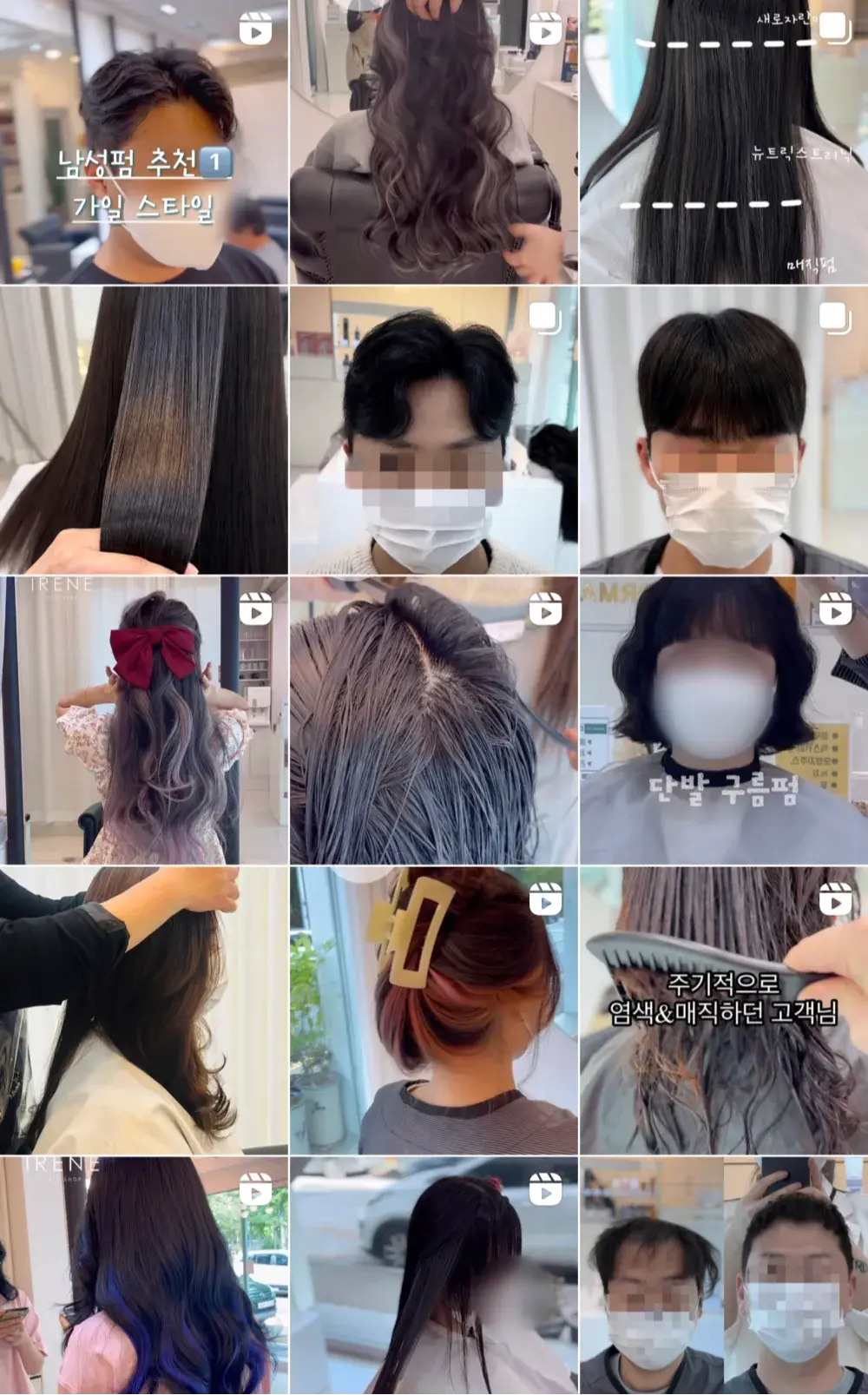
Task: Open the photo of a straight glossy hair strand
Action: tap(143, 431)
